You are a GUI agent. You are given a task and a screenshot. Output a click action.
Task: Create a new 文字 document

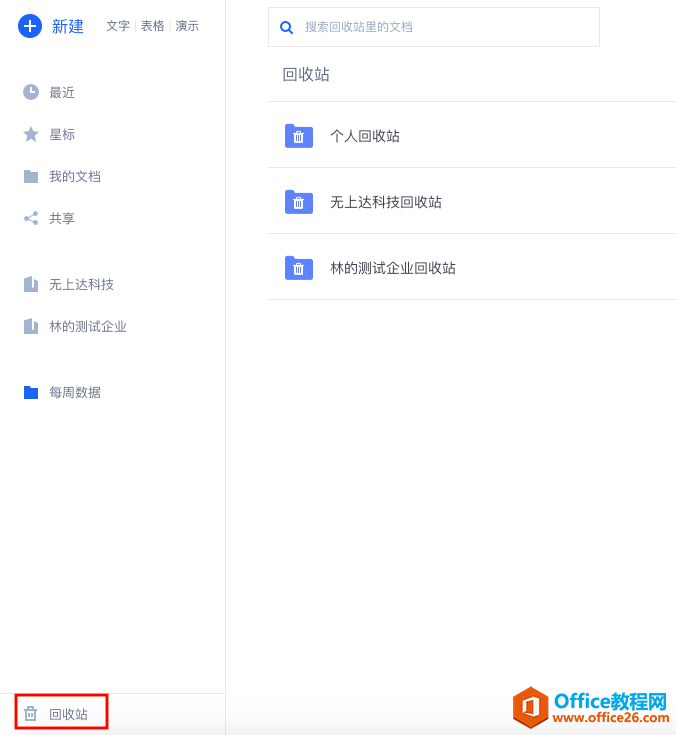pyautogui.click(x=118, y=26)
